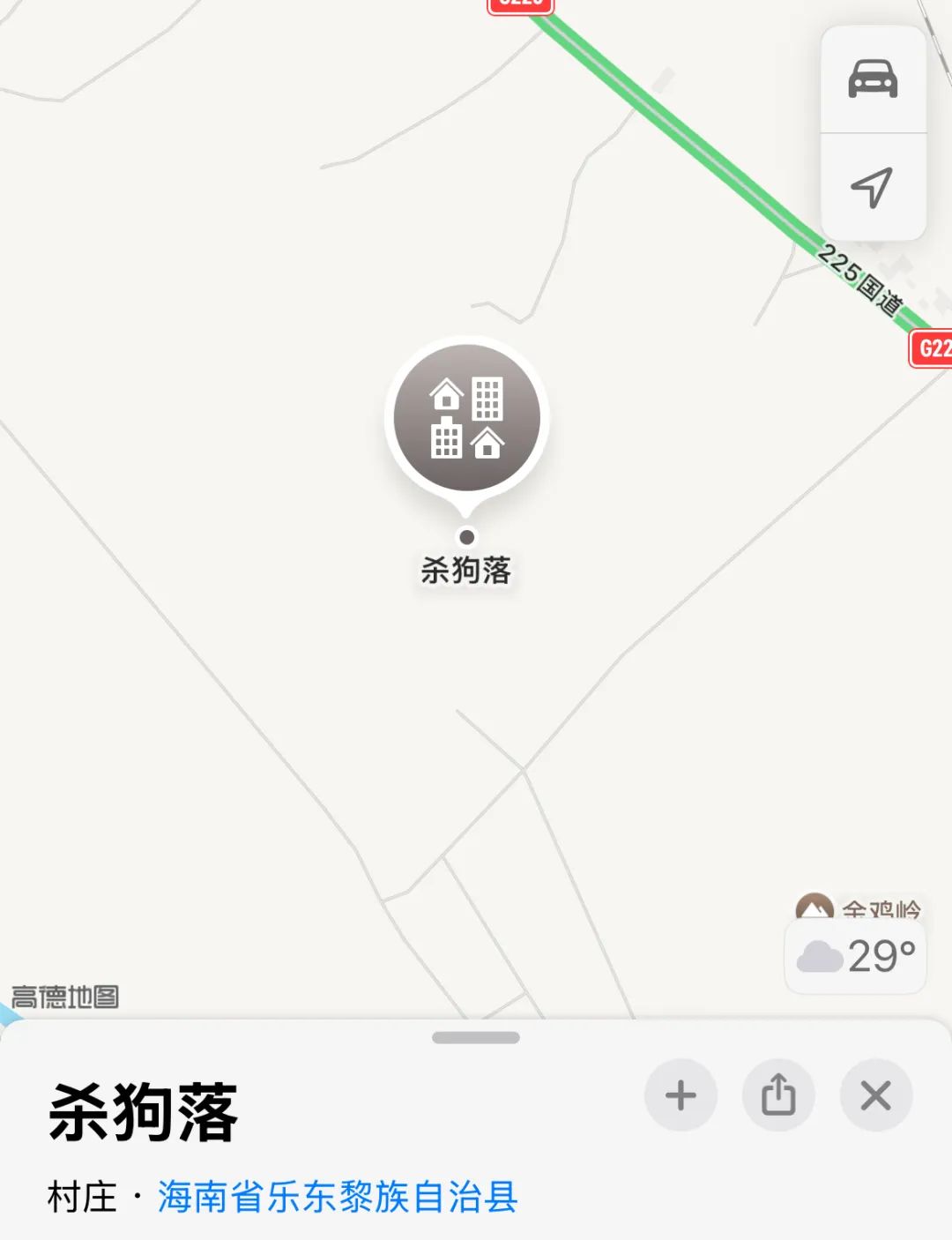Image resolution: width=952 pixels, height=1240 pixels.
Task: Open 海南省乐东黎族自治县 link
Action: point(338,1198)
